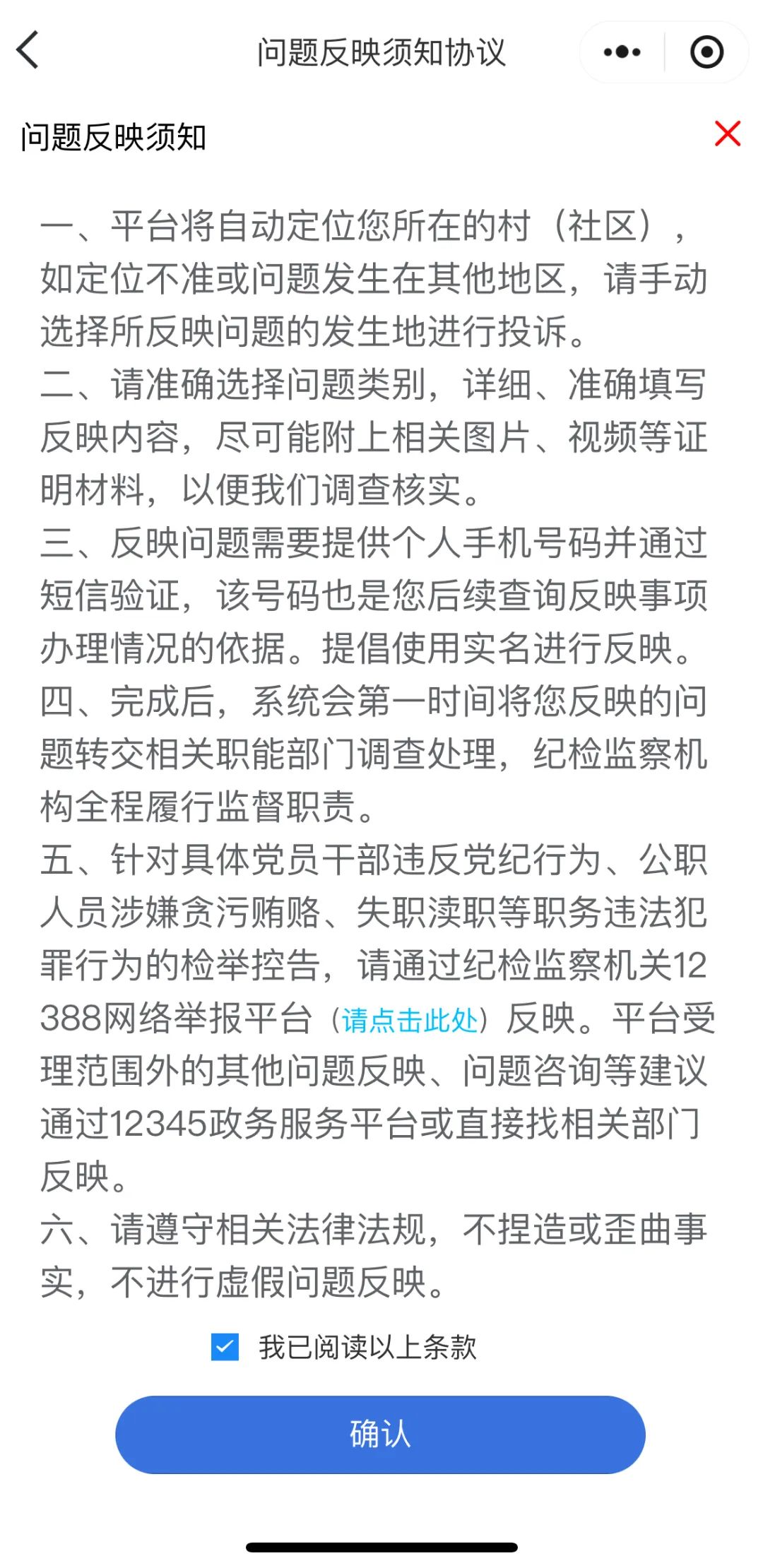
Task: Close the mini program with the circle icon
Action: 706,52
